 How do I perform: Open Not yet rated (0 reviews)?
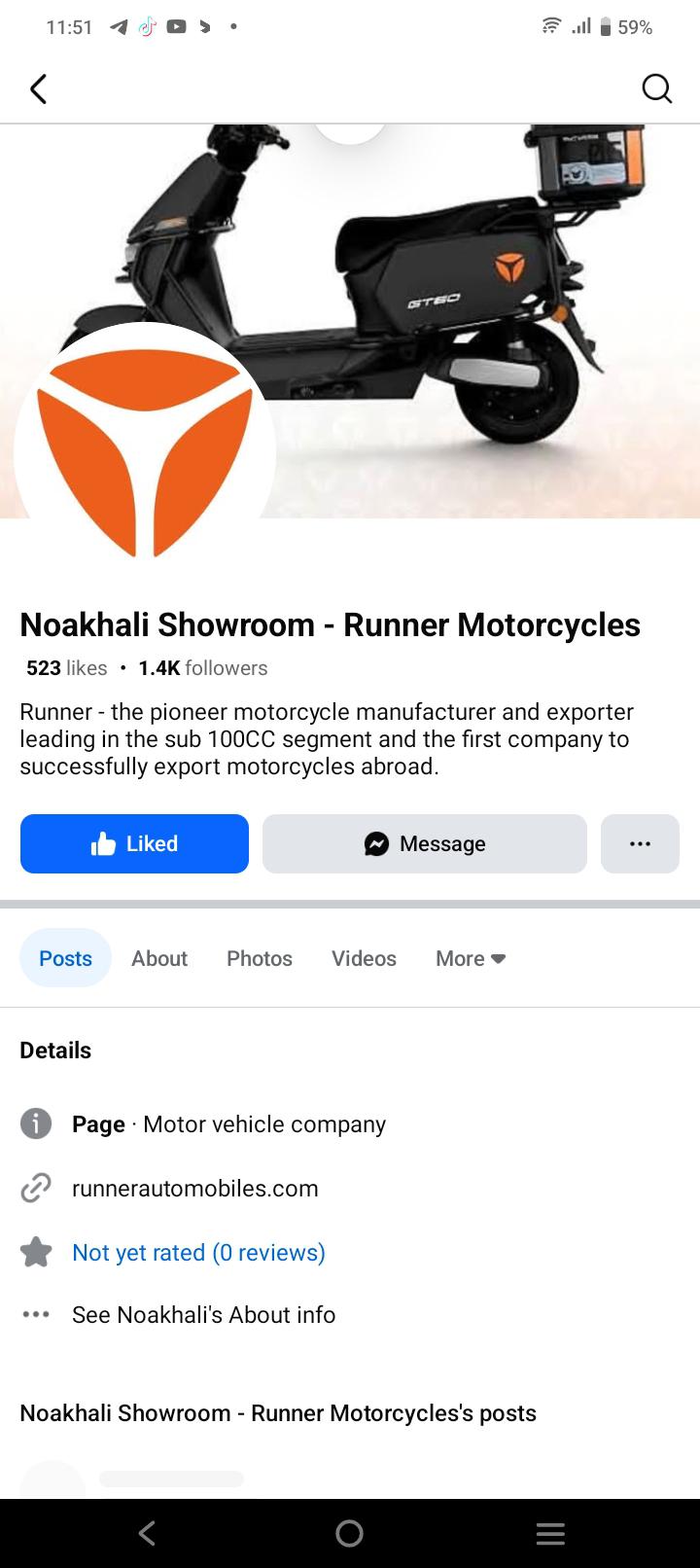click(198, 1252)
